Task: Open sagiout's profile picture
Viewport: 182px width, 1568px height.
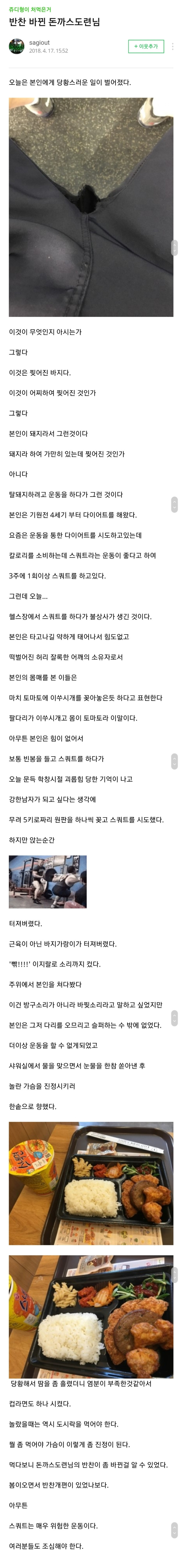Action: [x=16, y=46]
